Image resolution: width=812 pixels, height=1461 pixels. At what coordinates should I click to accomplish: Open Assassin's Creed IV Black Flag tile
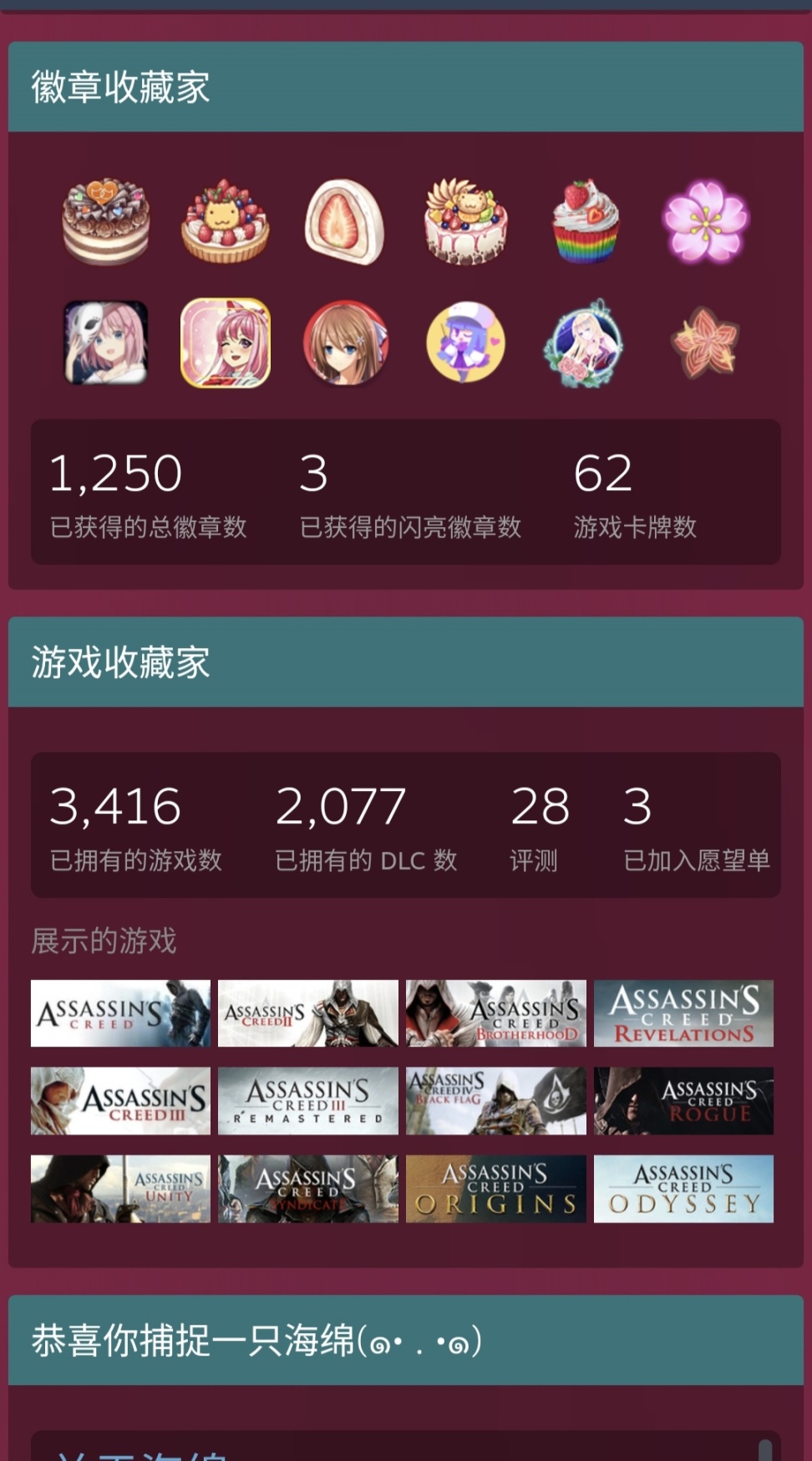495,1101
